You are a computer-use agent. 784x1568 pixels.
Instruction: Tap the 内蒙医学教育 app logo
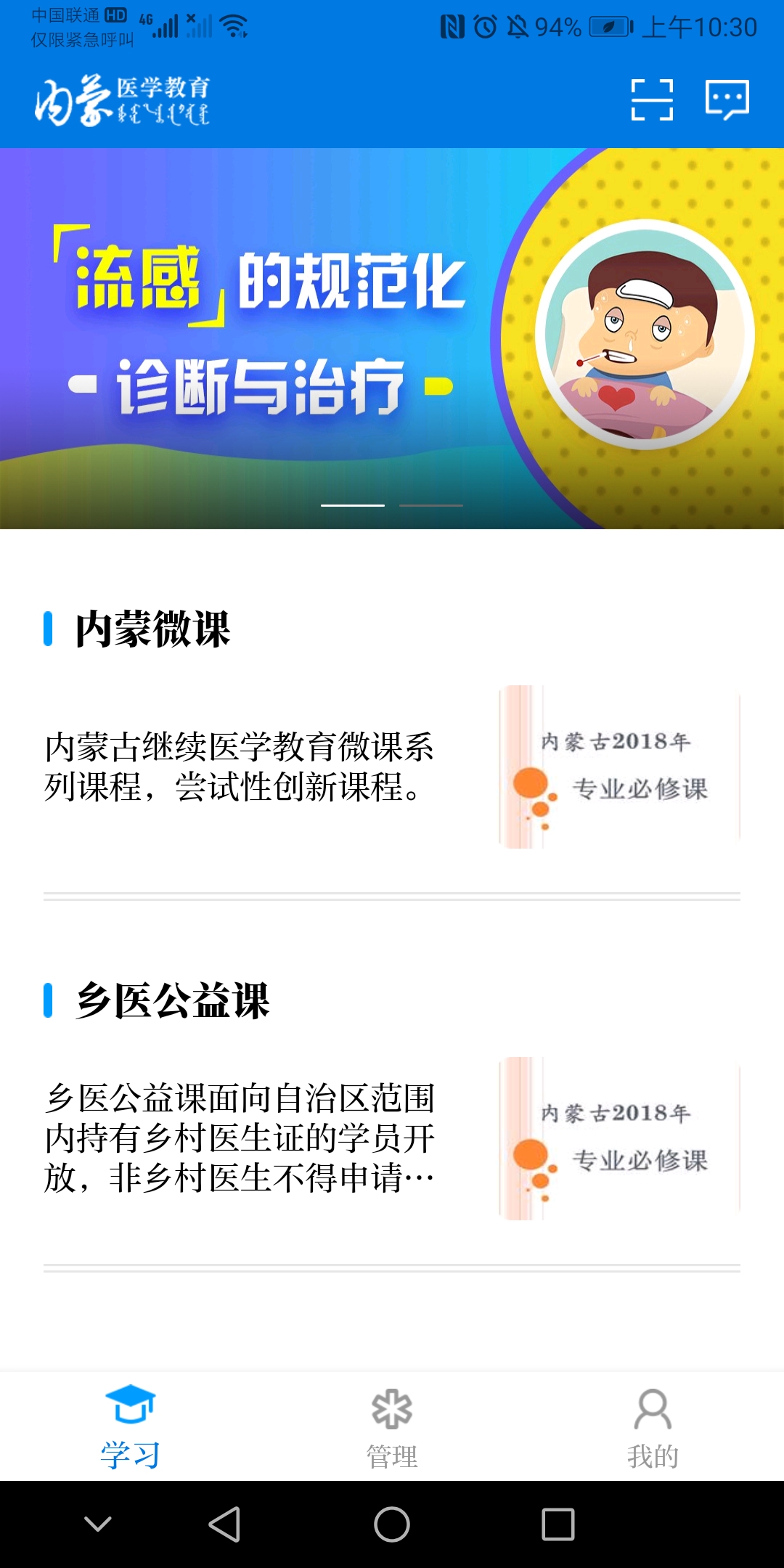[x=123, y=102]
